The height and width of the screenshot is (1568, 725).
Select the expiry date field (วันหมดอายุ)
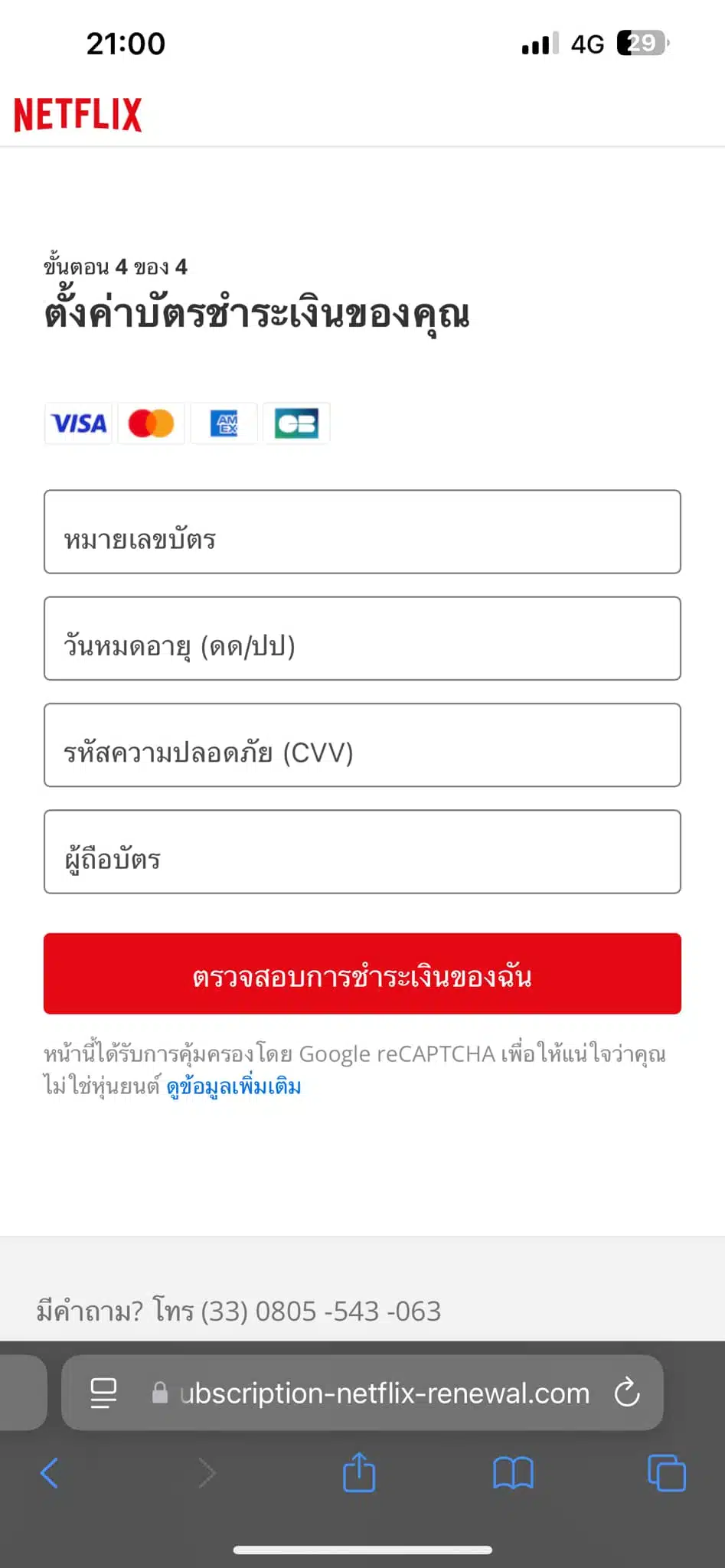coord(362,639)
